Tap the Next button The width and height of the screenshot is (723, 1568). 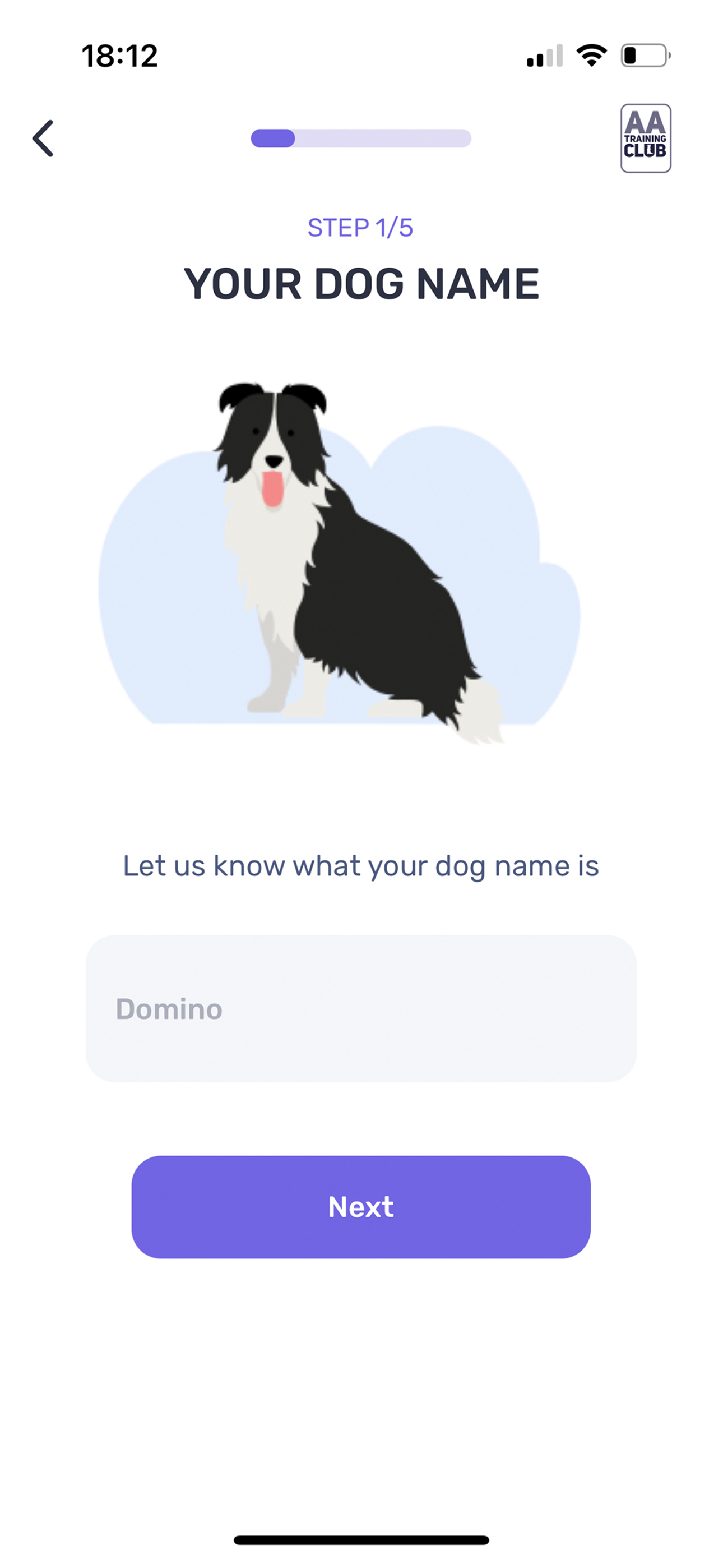pyautogui.click(x=361, y=1206)
